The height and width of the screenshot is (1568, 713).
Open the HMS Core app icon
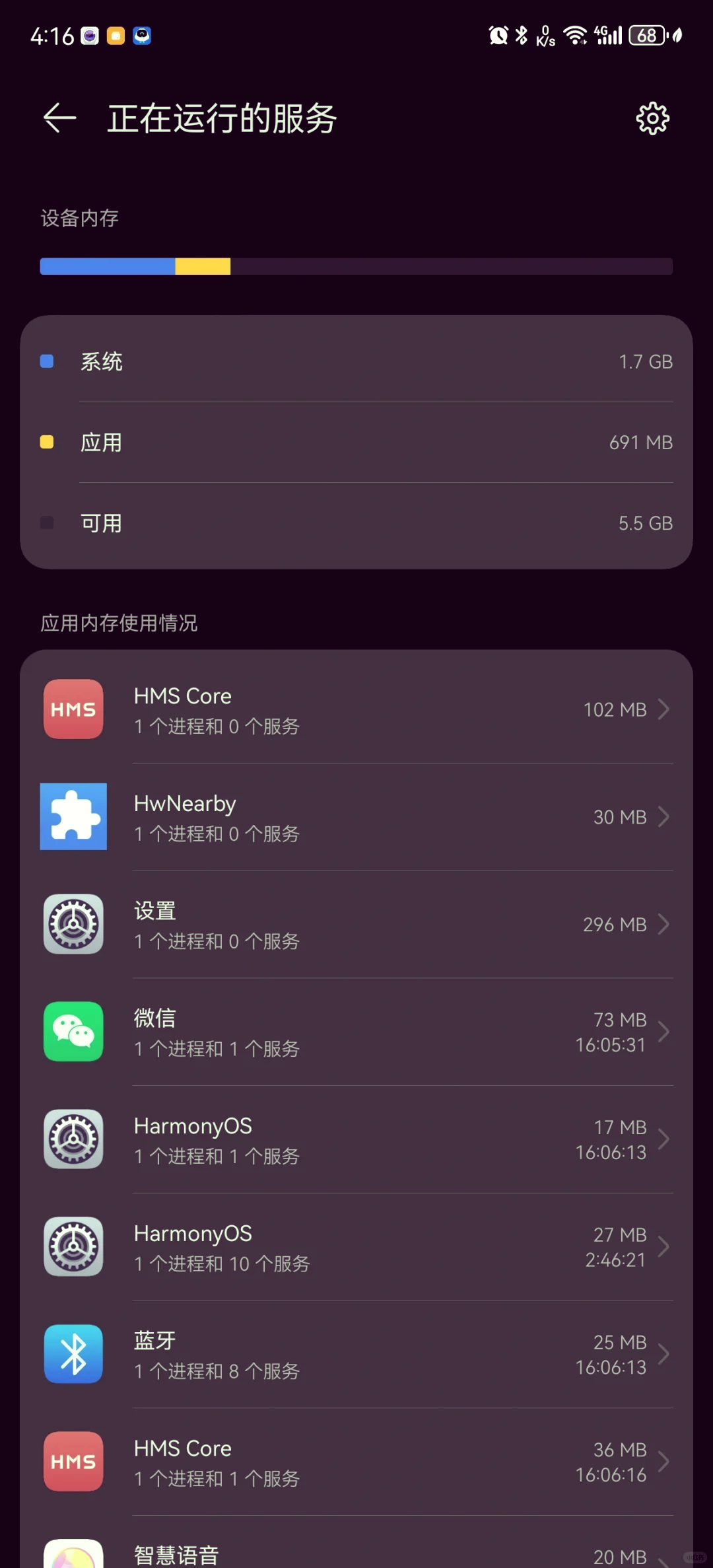pyautogui.click(x=73, y=709)
